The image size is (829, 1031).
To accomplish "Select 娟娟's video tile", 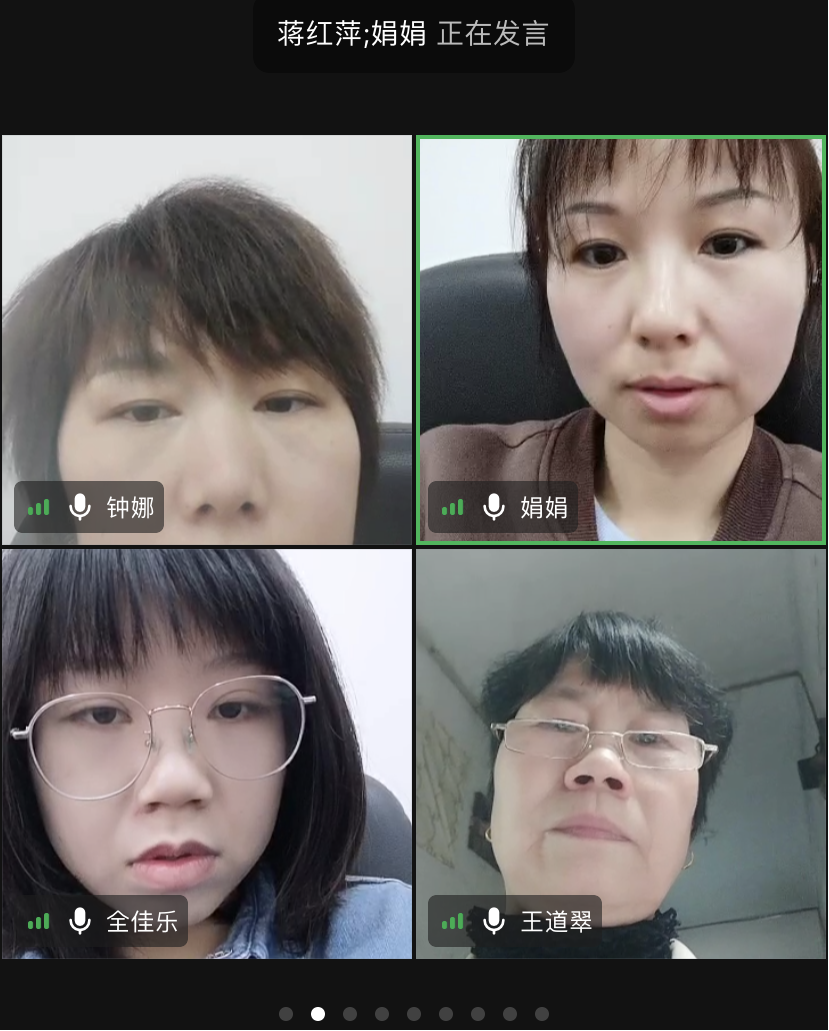I will coord(621,340).
